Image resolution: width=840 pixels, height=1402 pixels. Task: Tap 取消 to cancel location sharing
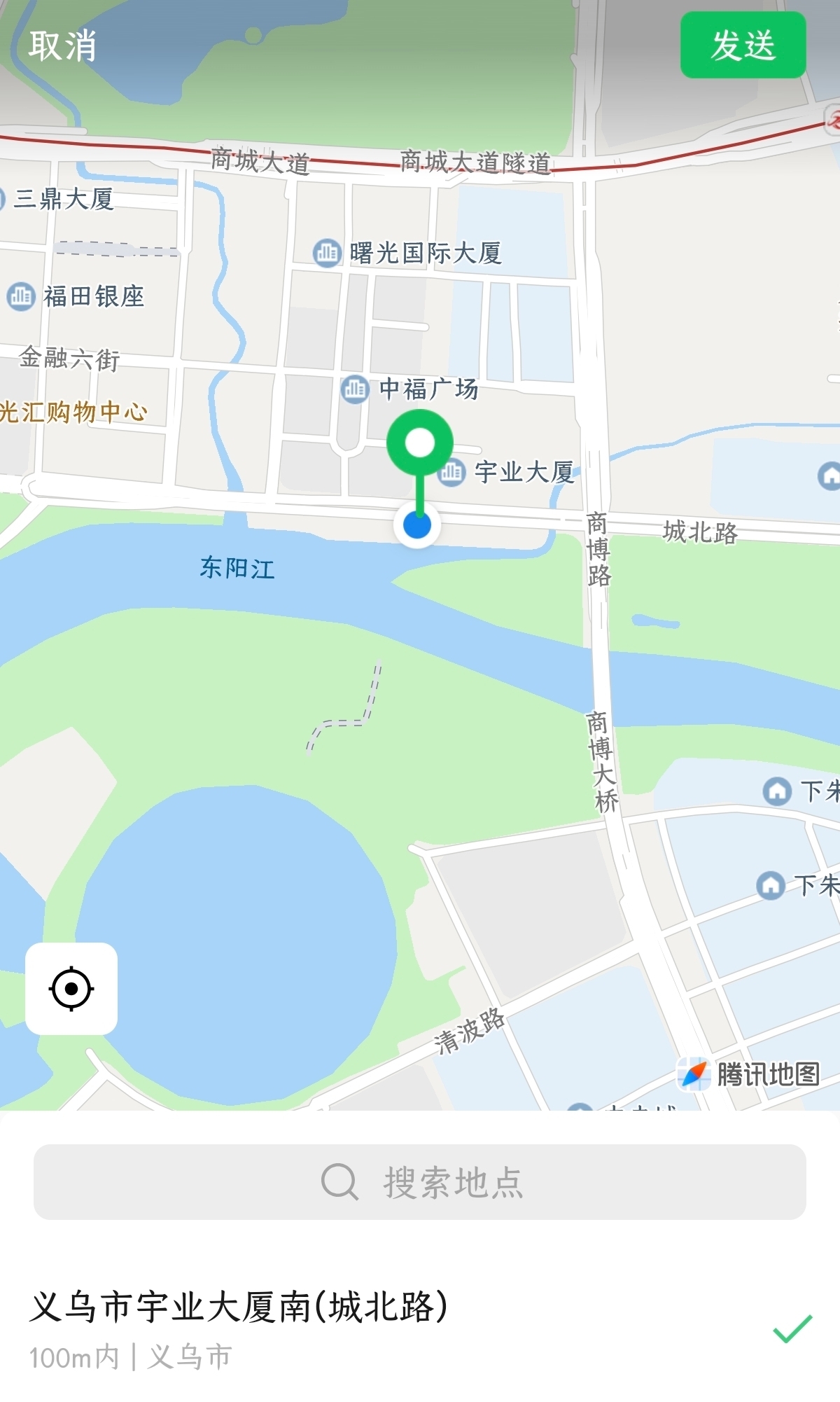click(x=62, y=46)
